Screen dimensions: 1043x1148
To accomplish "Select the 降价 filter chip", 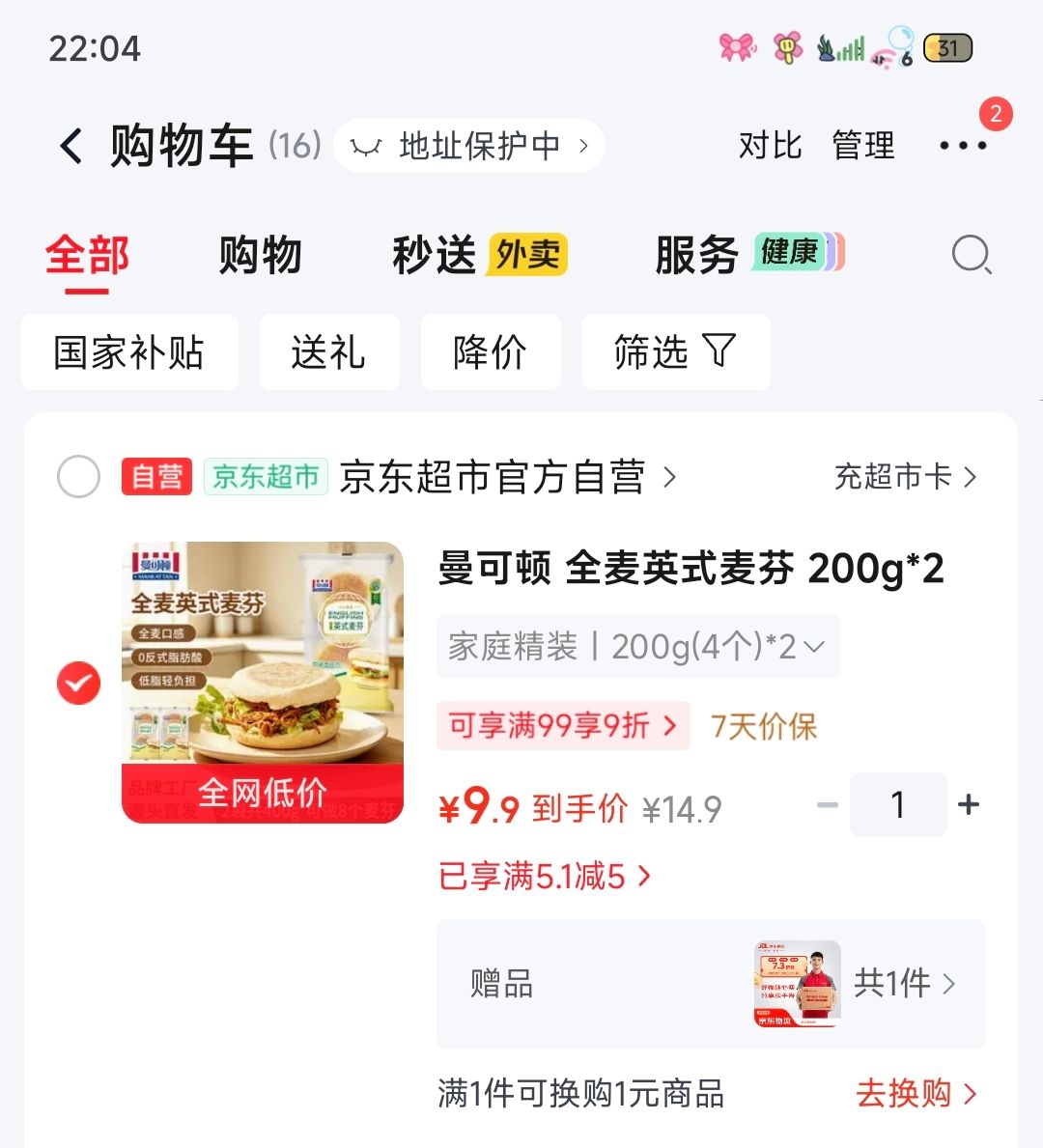I will (490, 352).
